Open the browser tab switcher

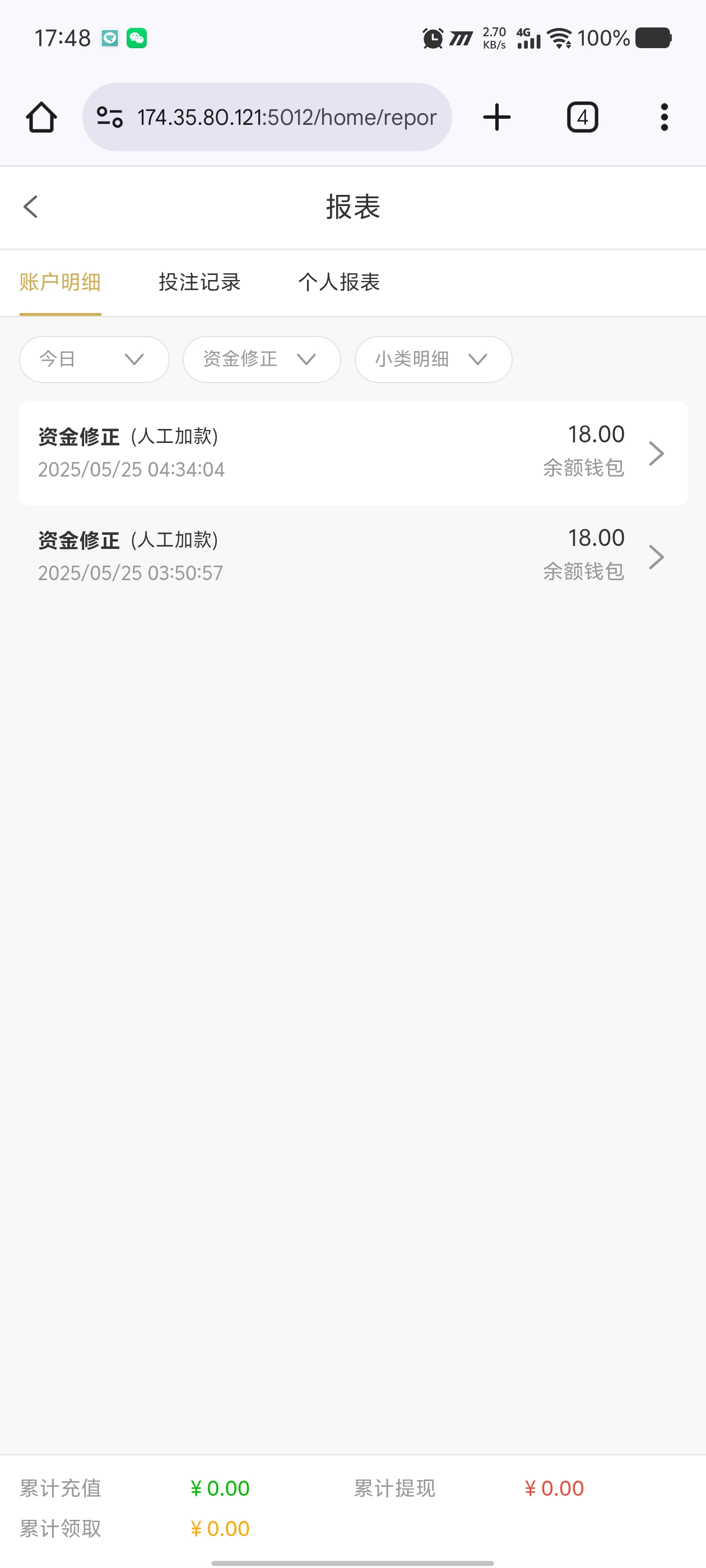coord(582,117)
